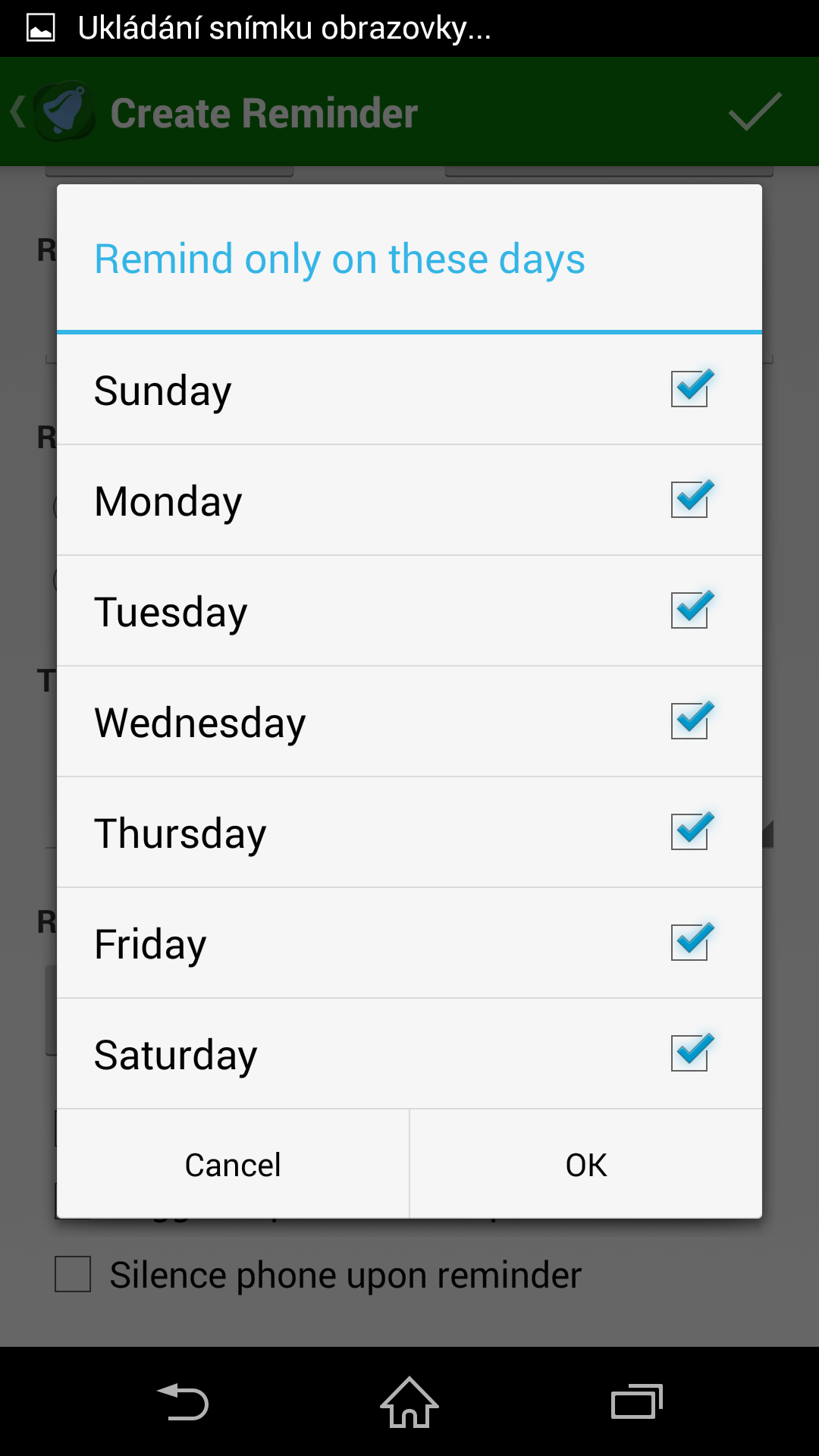Remove Thursday from reminder days
This screenshot has width=819, height=1456.
click(x=689, y=832)
